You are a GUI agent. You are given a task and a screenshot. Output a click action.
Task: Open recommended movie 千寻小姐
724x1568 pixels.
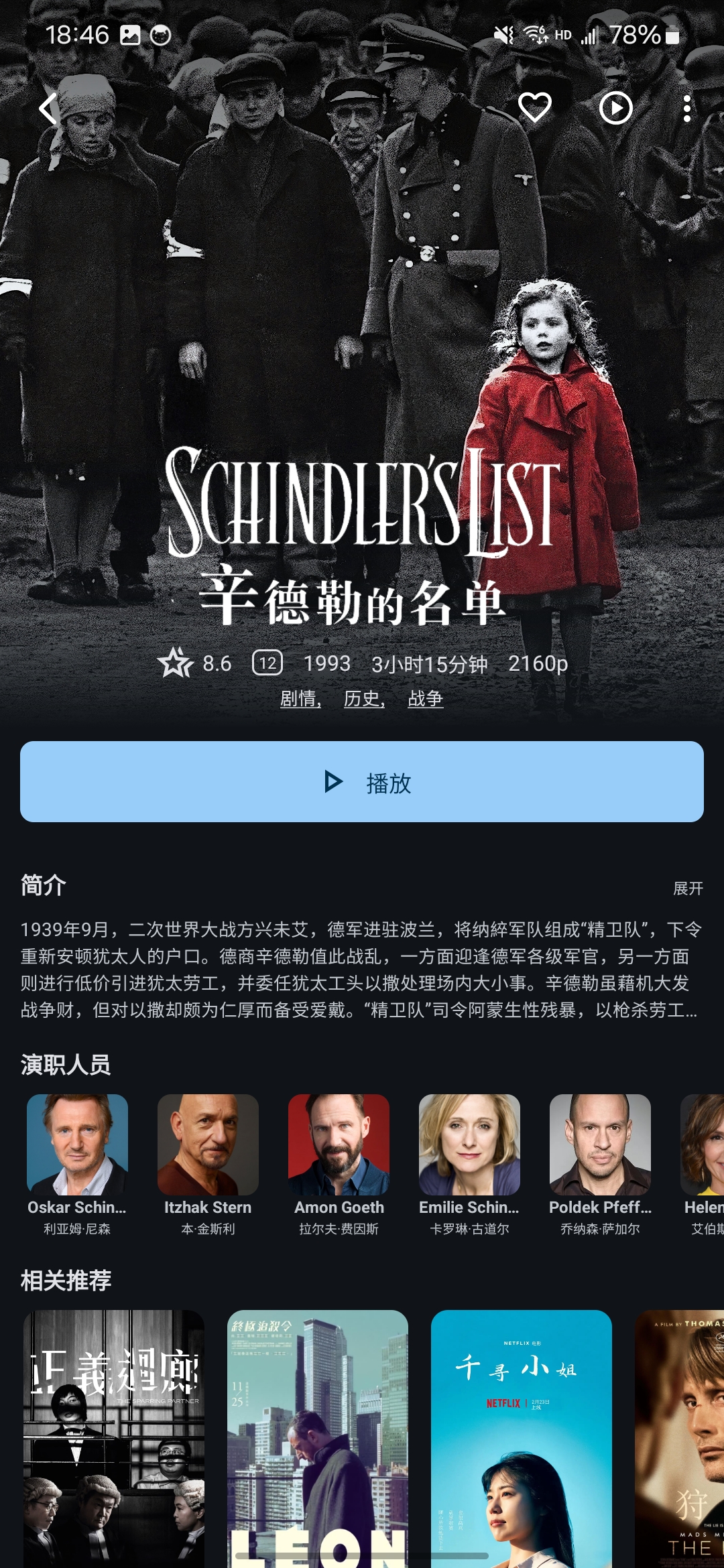pyautogui.click(x=522, y=1439)
